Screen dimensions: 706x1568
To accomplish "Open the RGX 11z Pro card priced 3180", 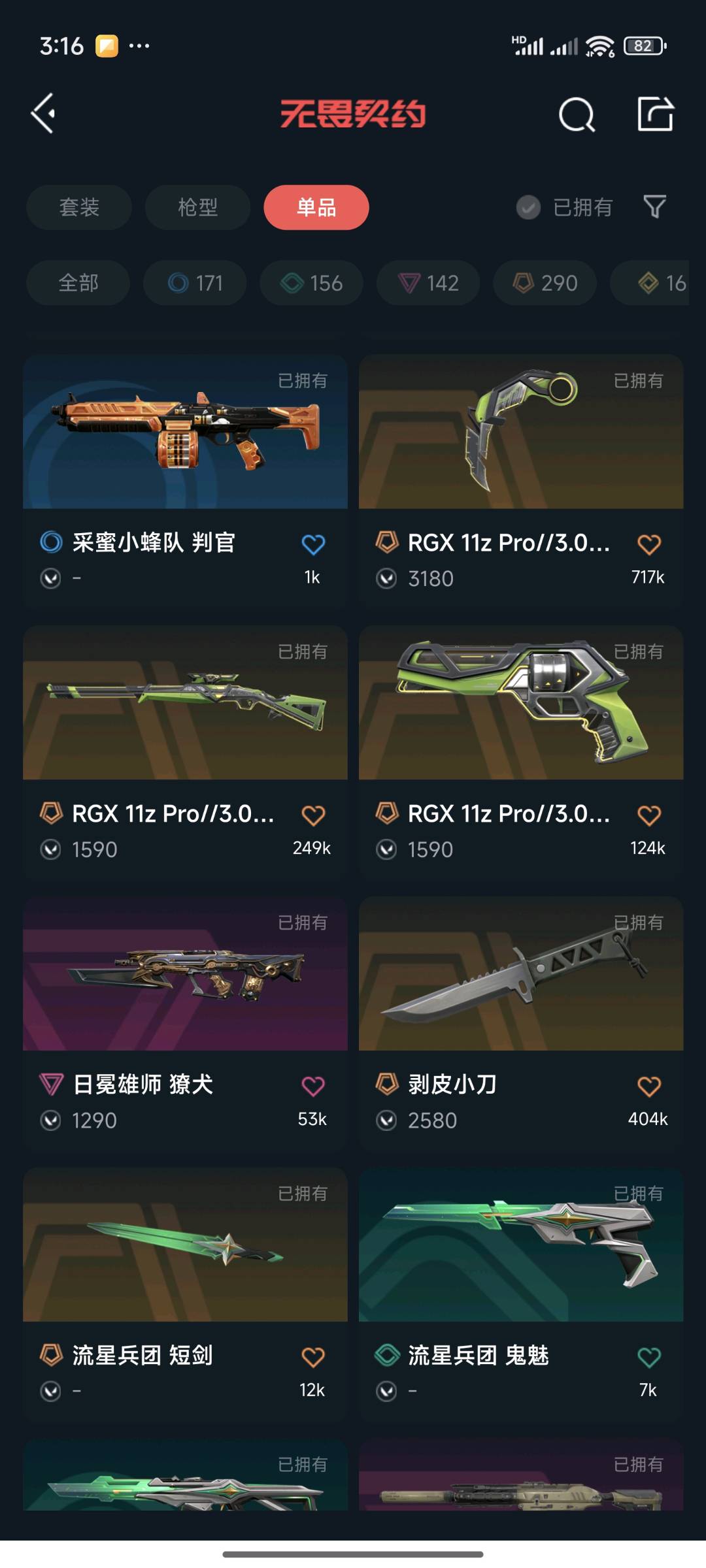I will (x=521, y=432).
